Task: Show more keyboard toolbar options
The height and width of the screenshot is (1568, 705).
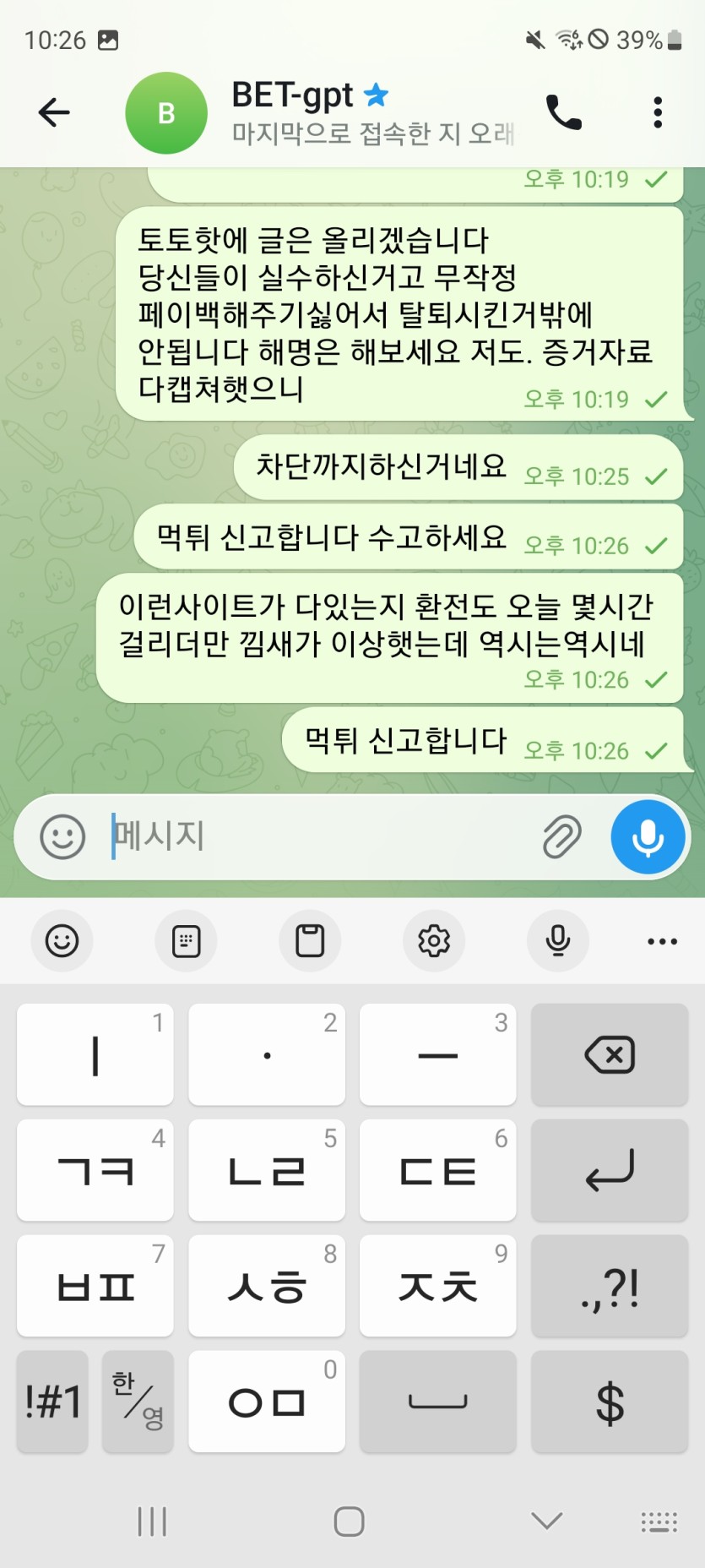Action: (x=662, y=940)
